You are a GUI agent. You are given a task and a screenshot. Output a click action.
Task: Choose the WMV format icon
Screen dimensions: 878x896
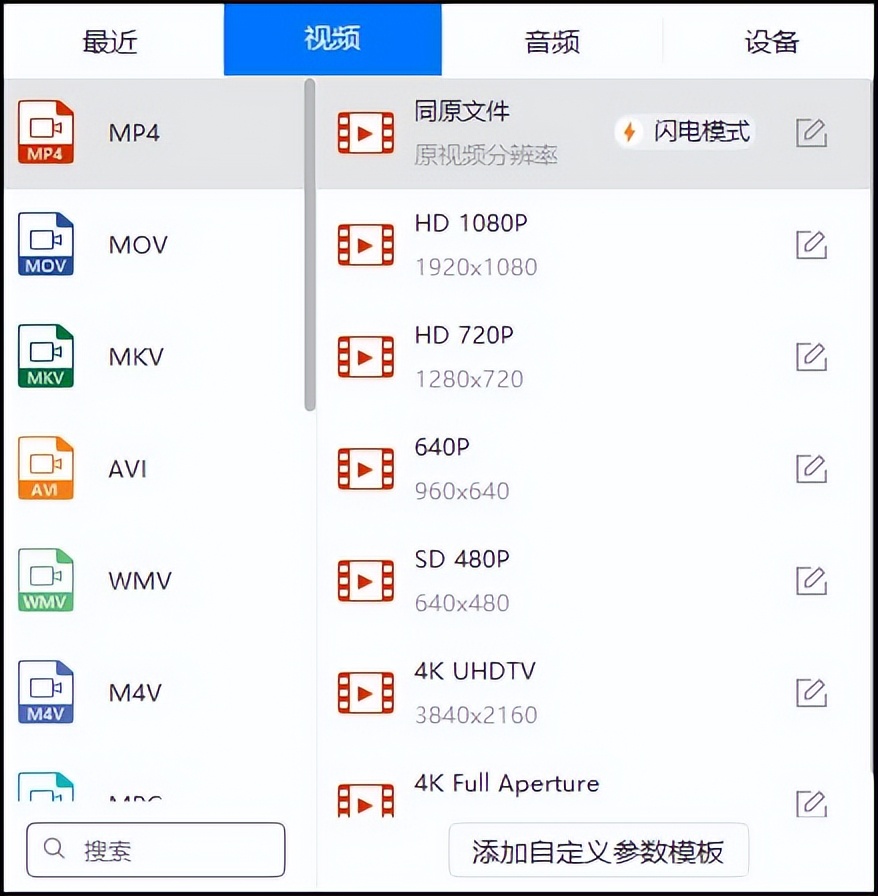pyautogui.click(x=45, y=579)
